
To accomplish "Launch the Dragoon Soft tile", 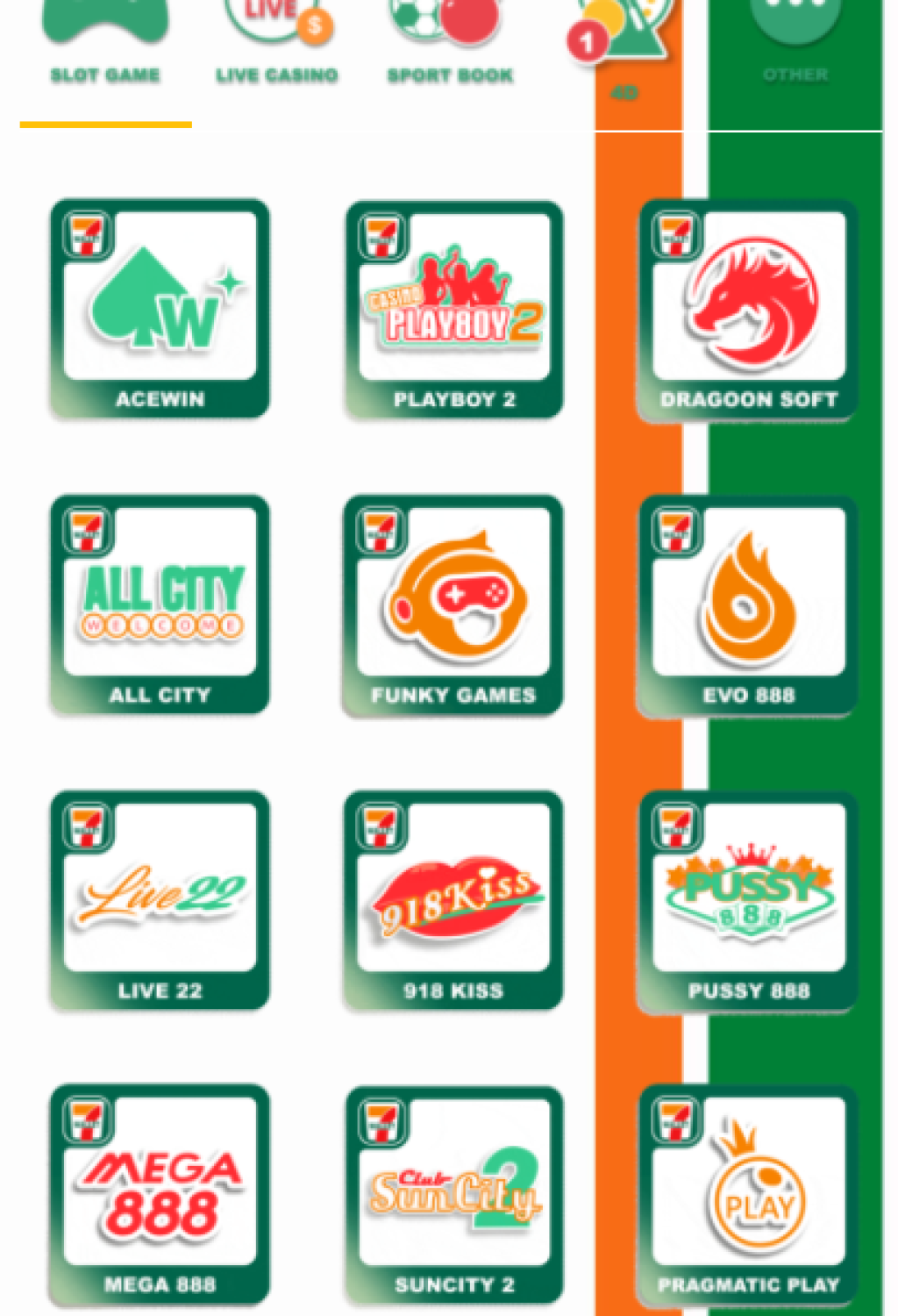I will click(x=748, y=309).
